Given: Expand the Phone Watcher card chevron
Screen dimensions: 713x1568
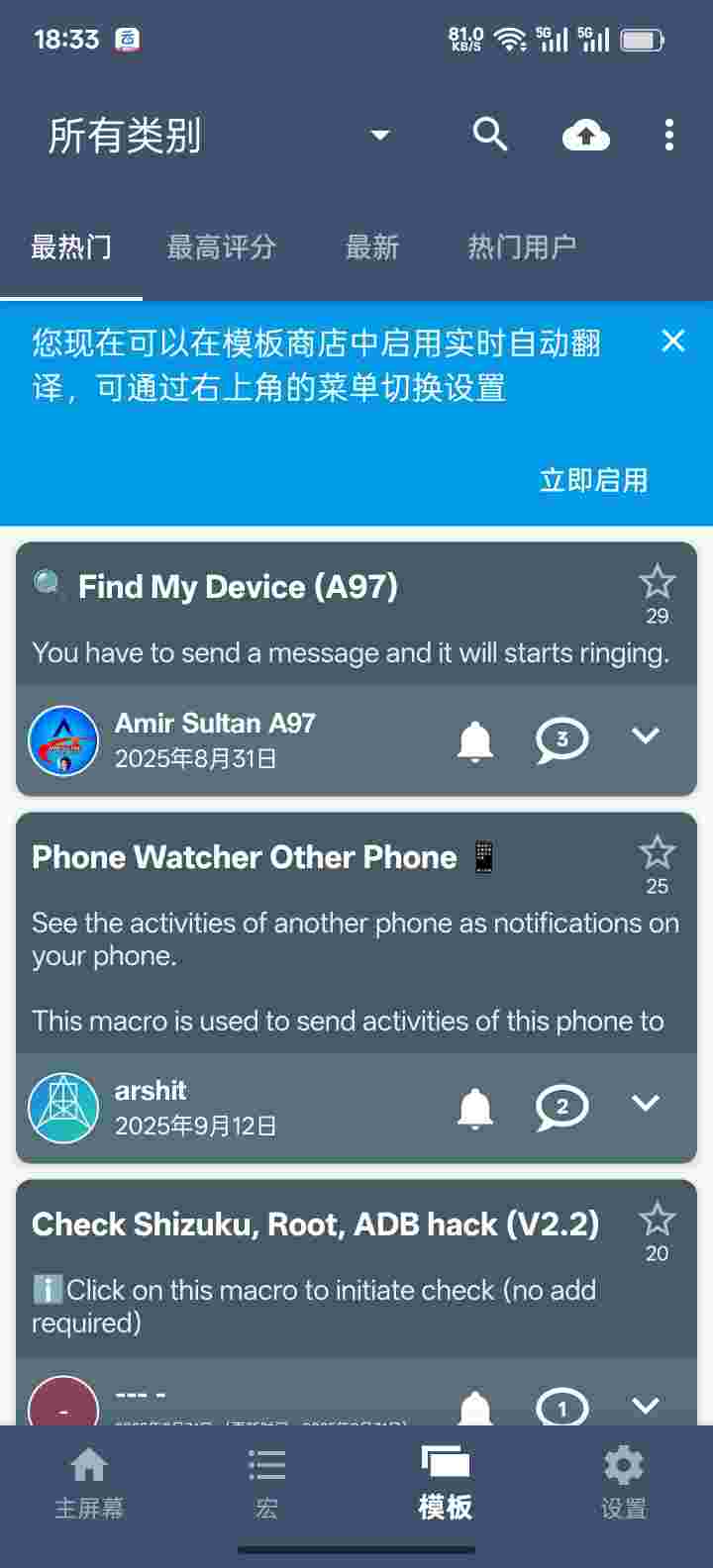Looking at the screenshot, I should 646,1104.
